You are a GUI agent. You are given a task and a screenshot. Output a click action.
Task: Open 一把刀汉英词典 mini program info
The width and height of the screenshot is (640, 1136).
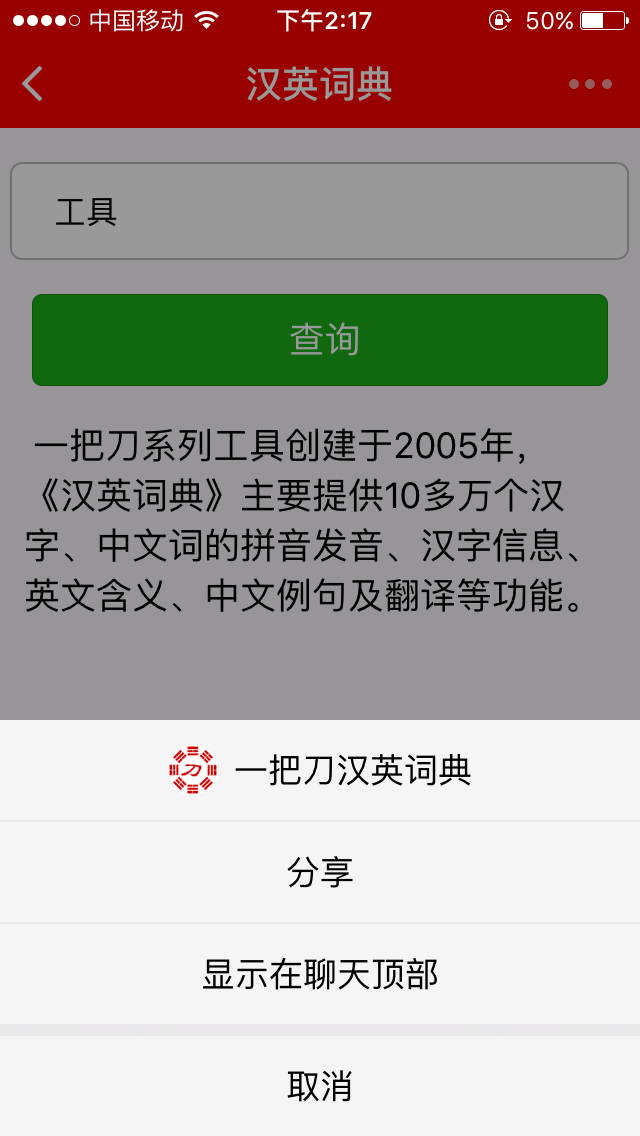point(320,770)
